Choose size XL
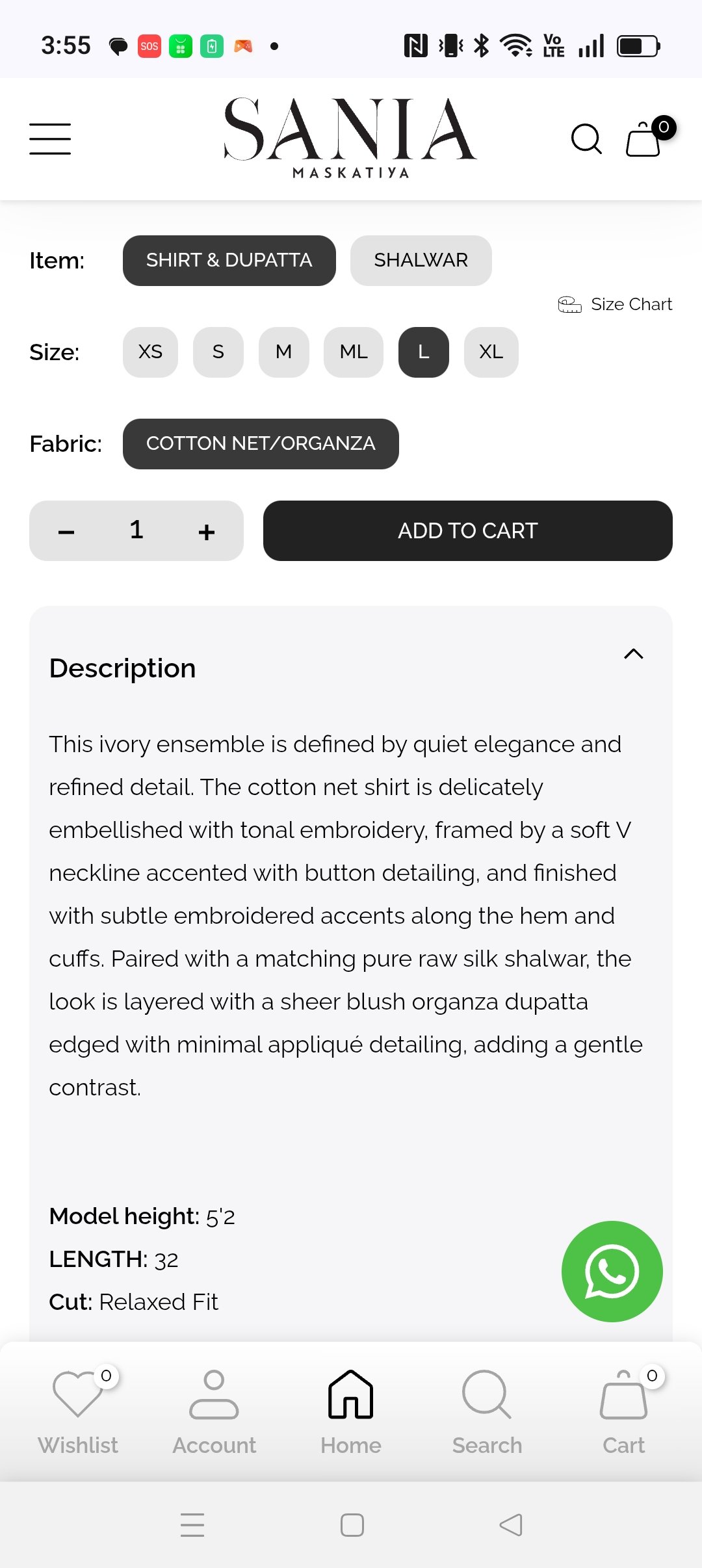This screenshot has width=702, height=1568. [491, 352]
